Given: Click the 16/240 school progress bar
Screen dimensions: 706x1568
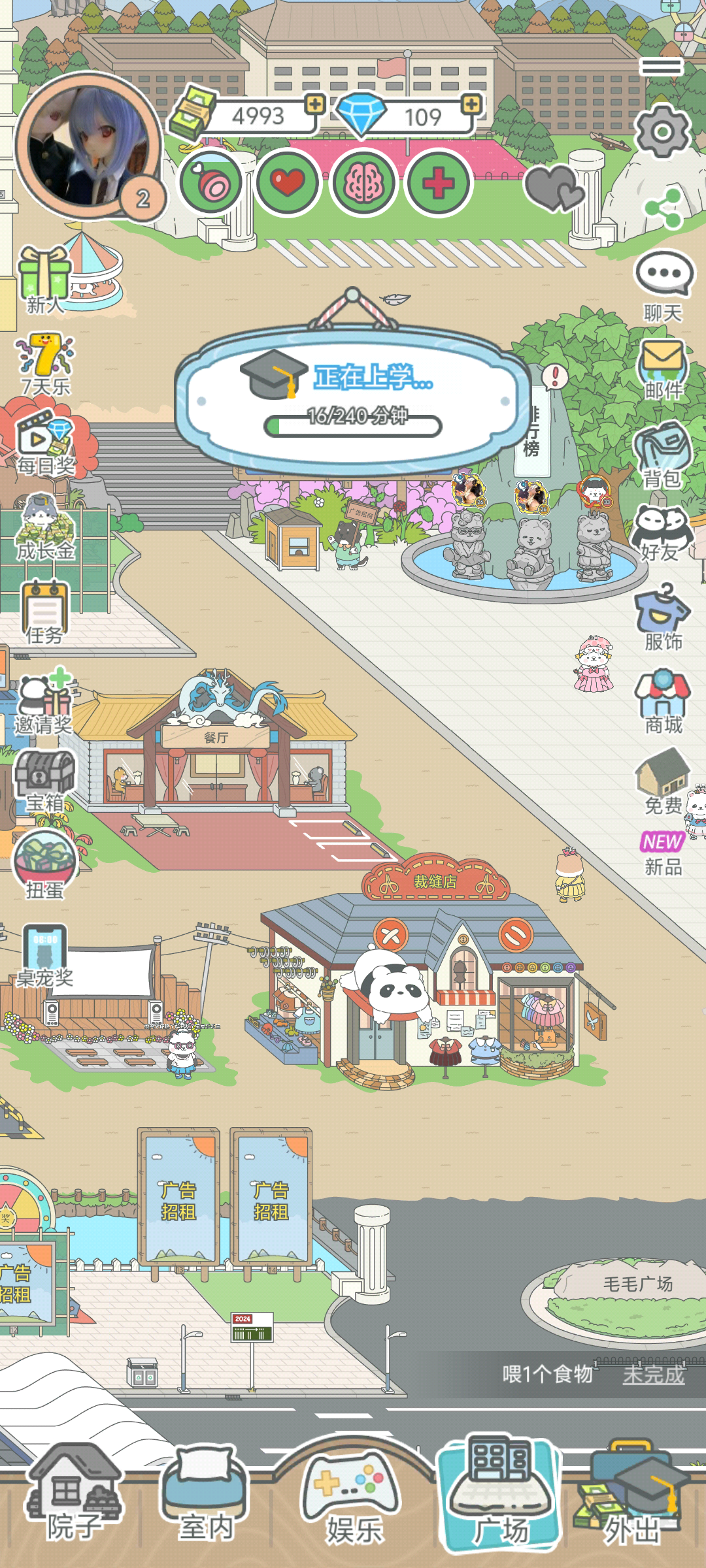Looking at the screenshot, I should 354,425.
